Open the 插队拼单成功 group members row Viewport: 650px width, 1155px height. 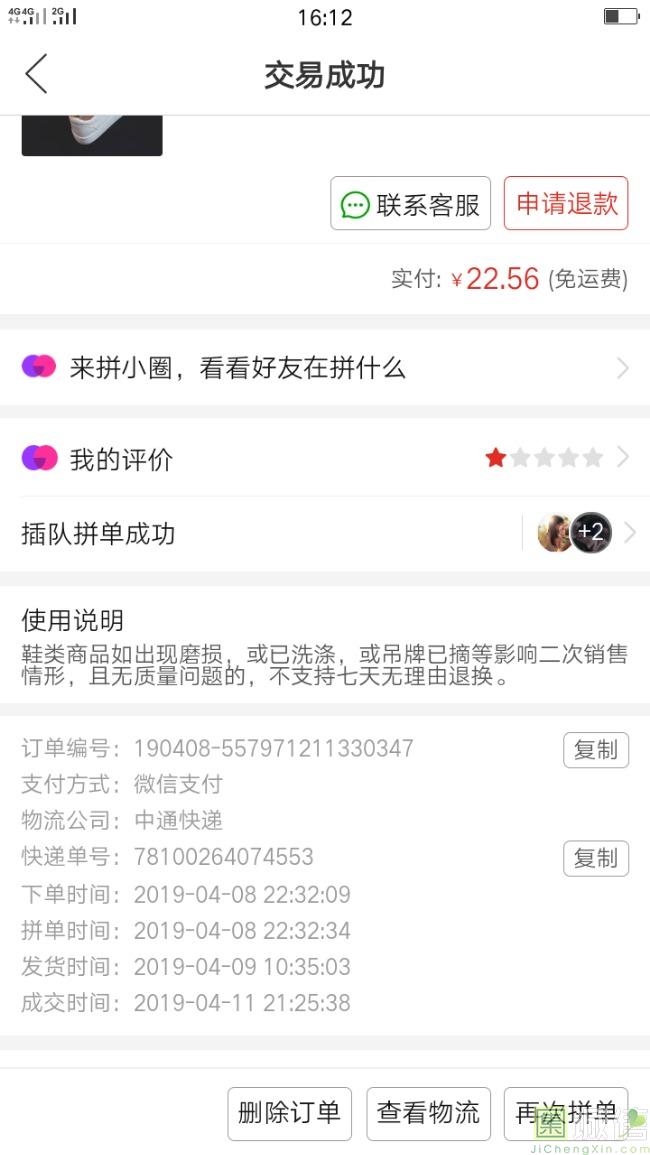coord(325,533)
